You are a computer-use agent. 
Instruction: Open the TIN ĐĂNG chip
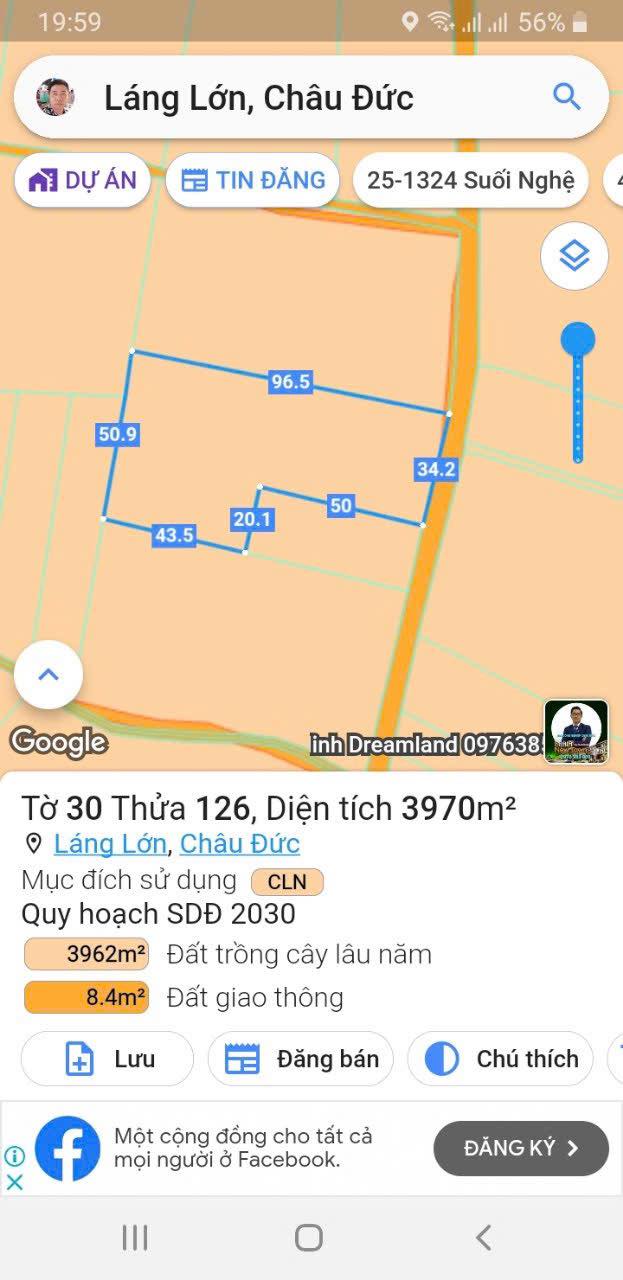[253, 181]
